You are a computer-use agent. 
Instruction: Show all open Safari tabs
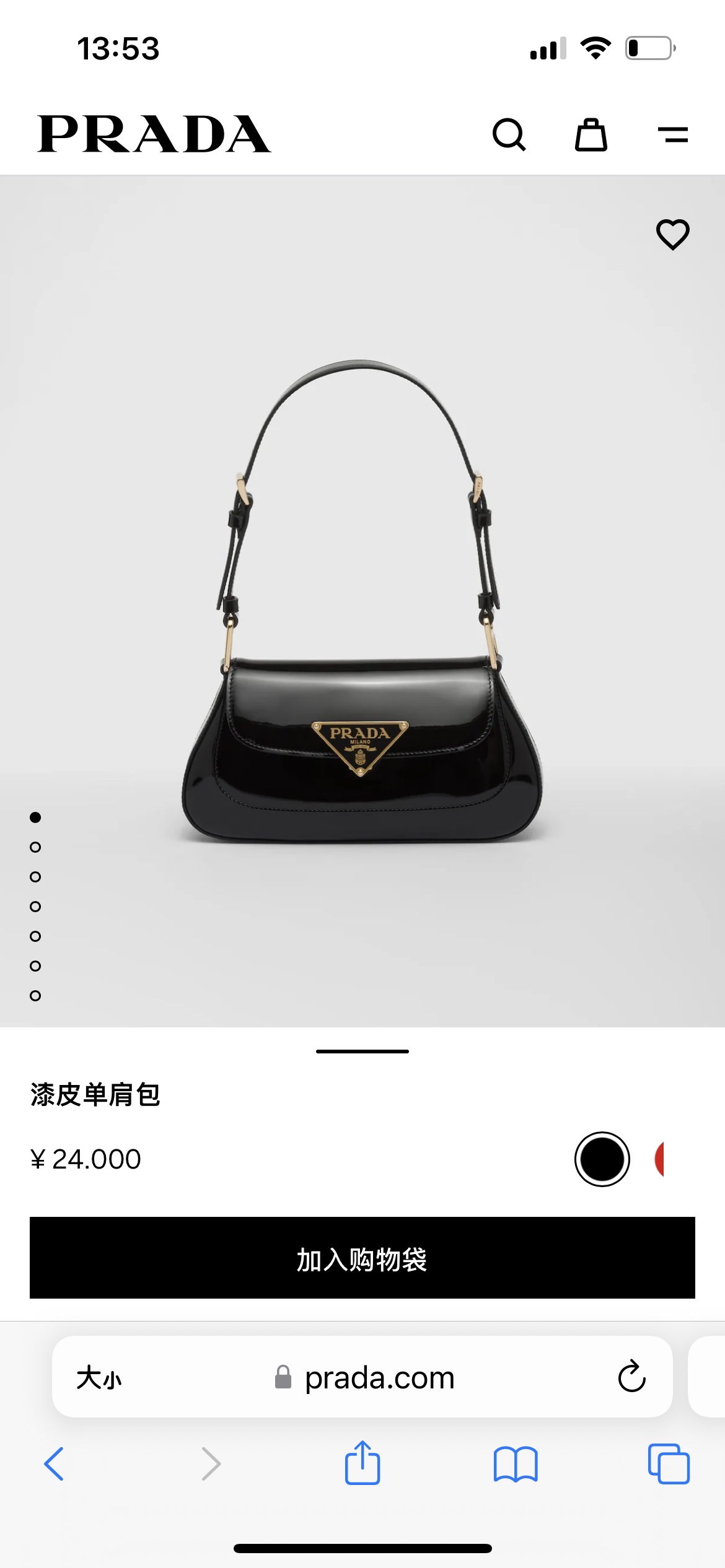pos(669,1464)
